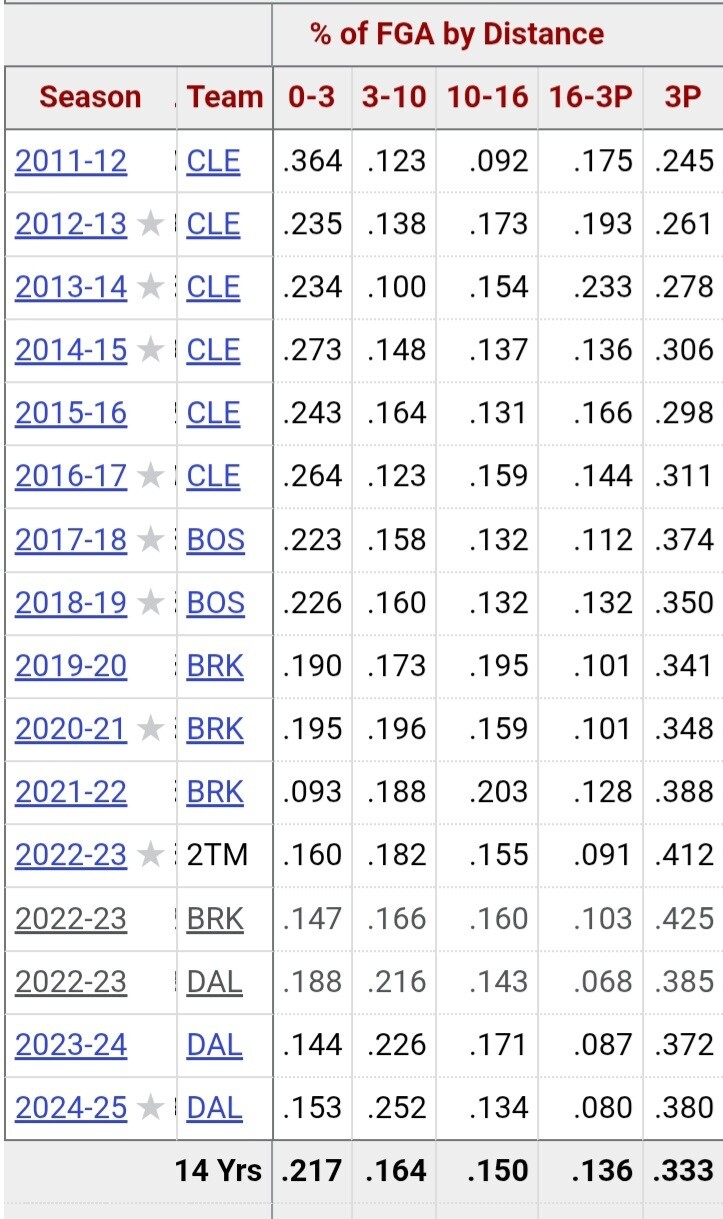Sort table by 3P column header

685,97
